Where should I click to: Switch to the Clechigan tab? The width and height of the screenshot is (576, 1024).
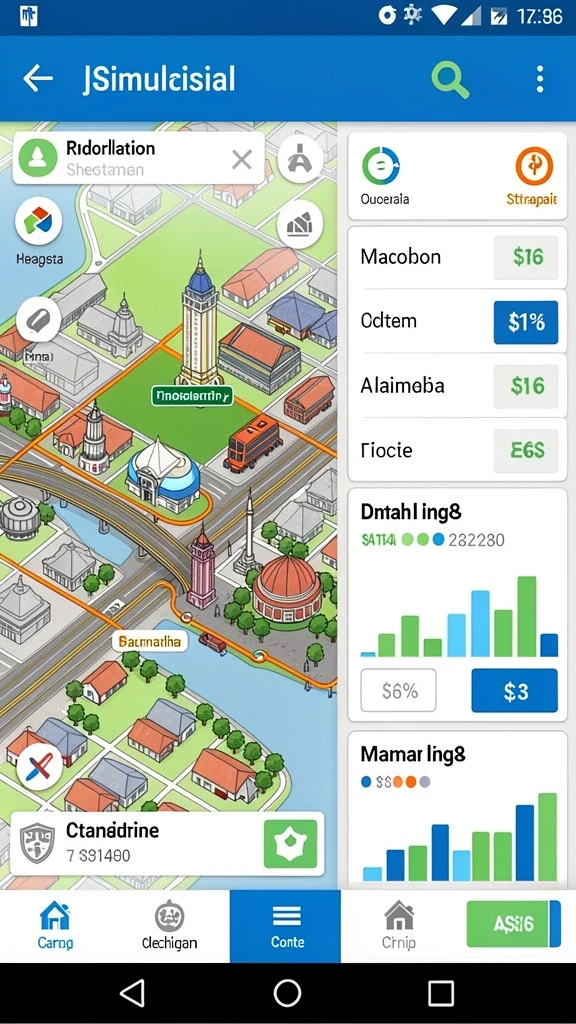[170, 925]
